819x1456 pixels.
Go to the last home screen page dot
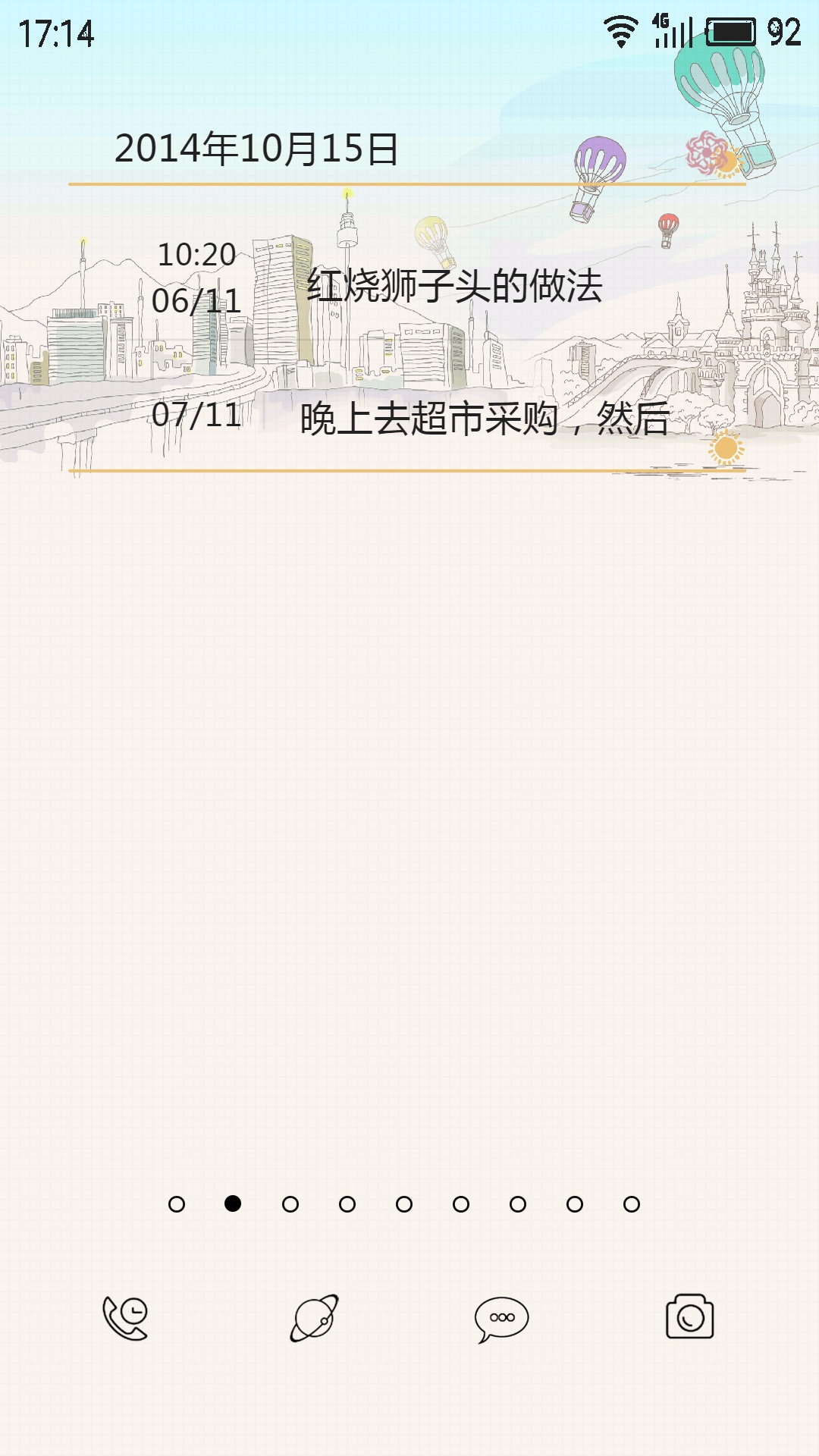(x=632, y=1204)
